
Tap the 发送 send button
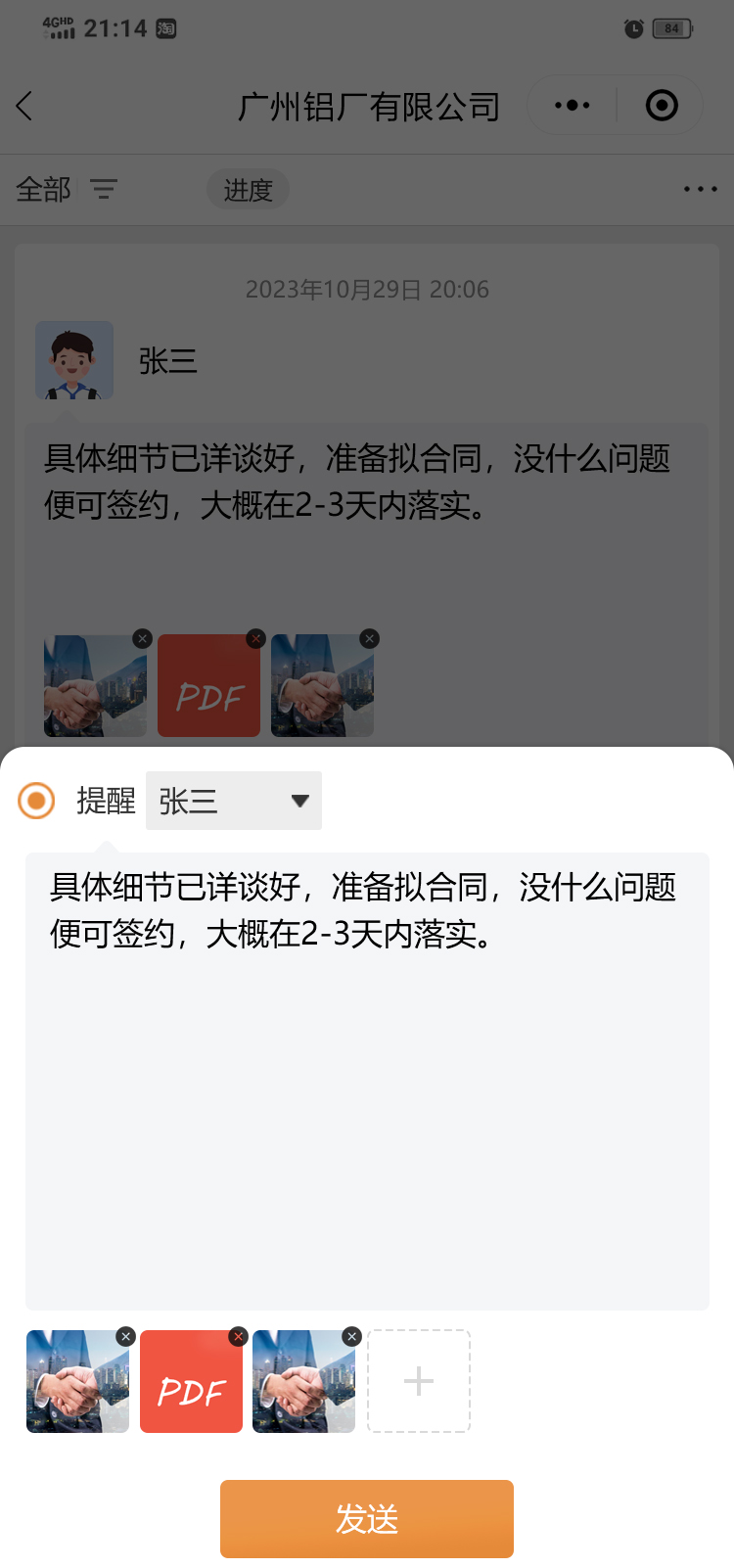click(366, 1518)
